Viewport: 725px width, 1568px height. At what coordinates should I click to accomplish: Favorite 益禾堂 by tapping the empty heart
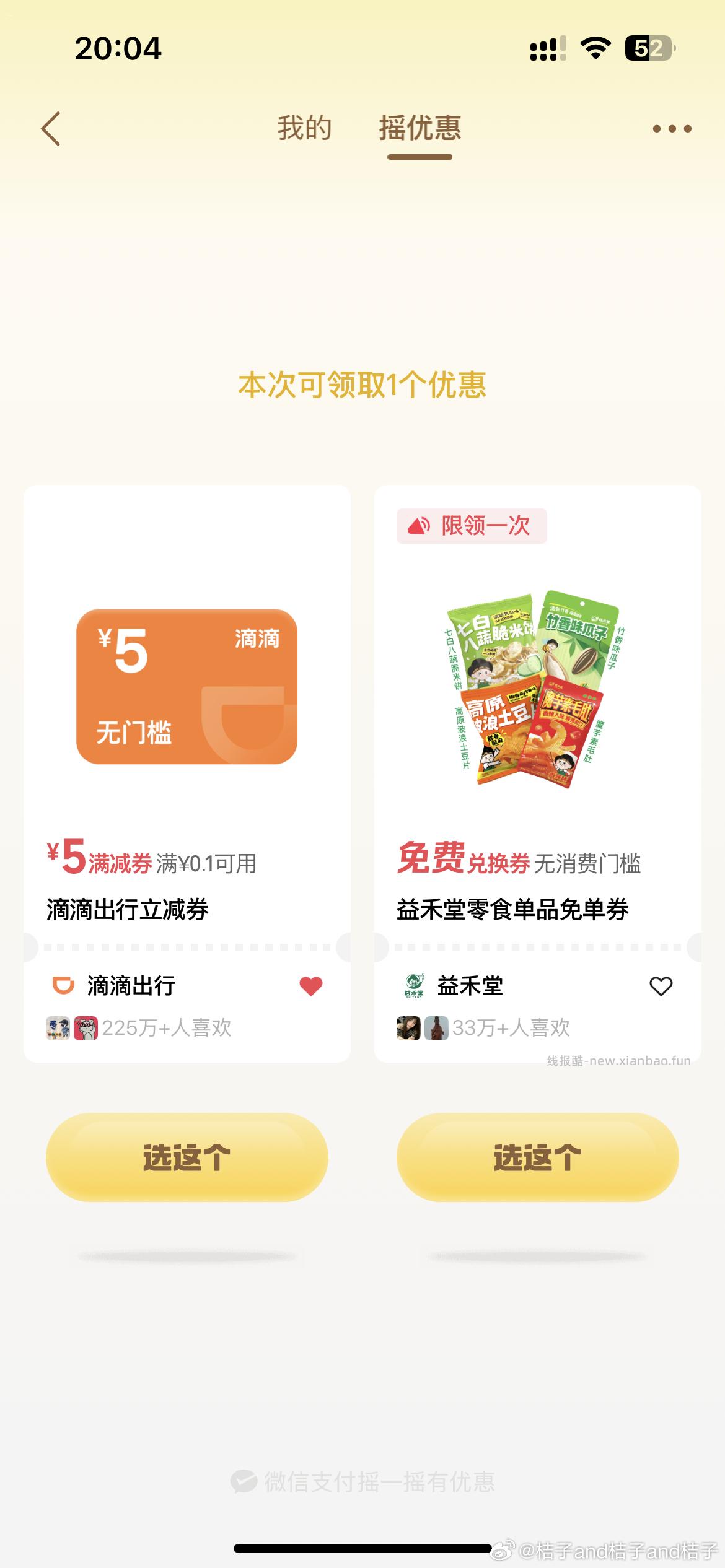pyautogui.click(x=659, y=986)
